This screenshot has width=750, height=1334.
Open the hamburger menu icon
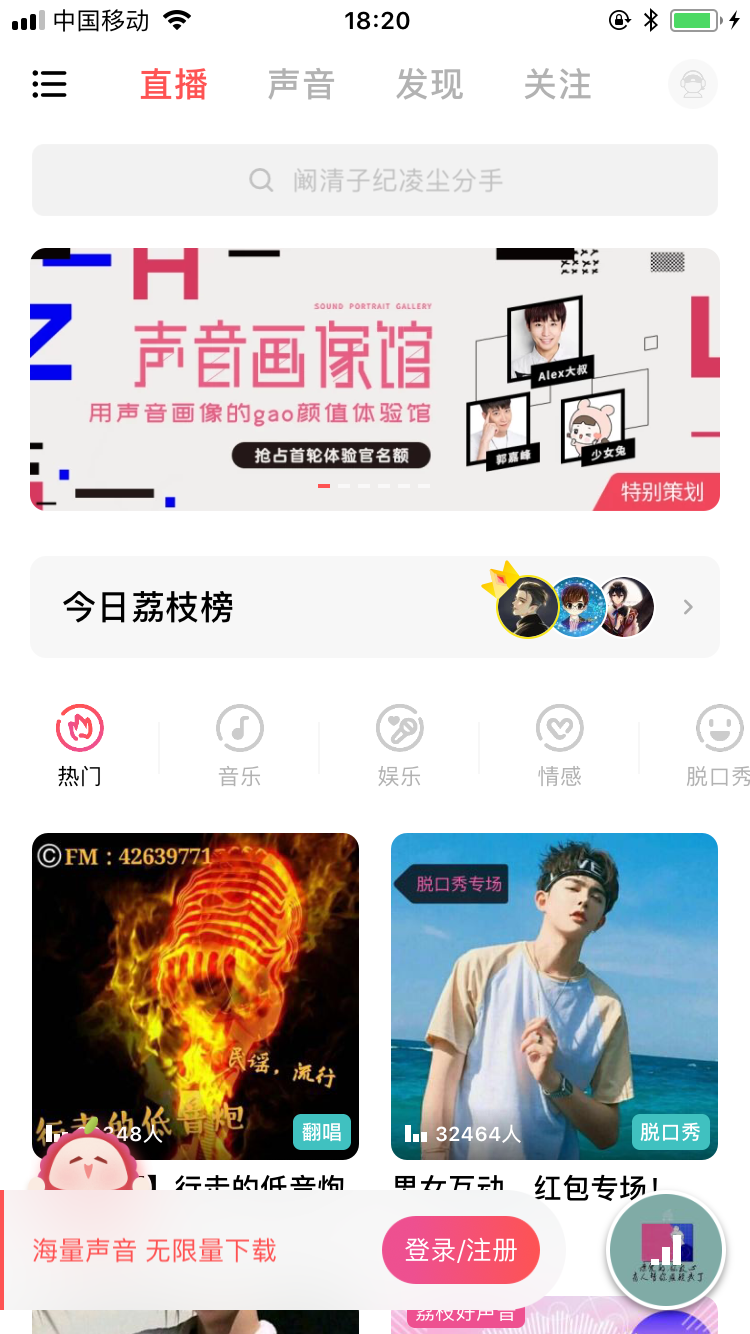click(x=49, y=84)
